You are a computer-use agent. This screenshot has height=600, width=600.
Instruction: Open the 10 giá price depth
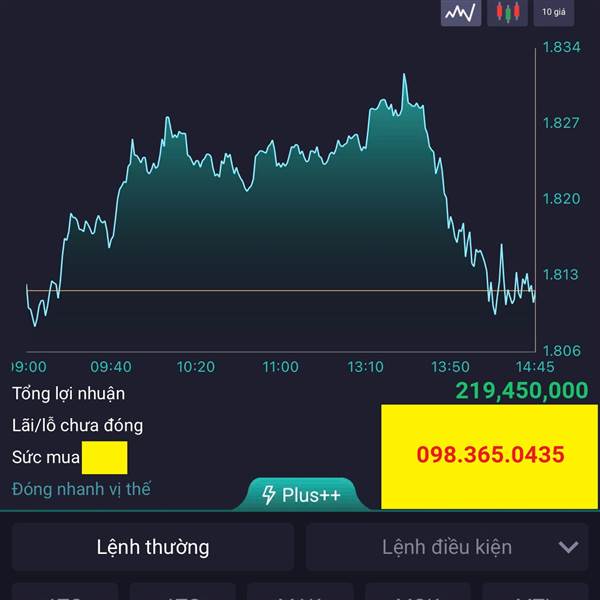554,13
